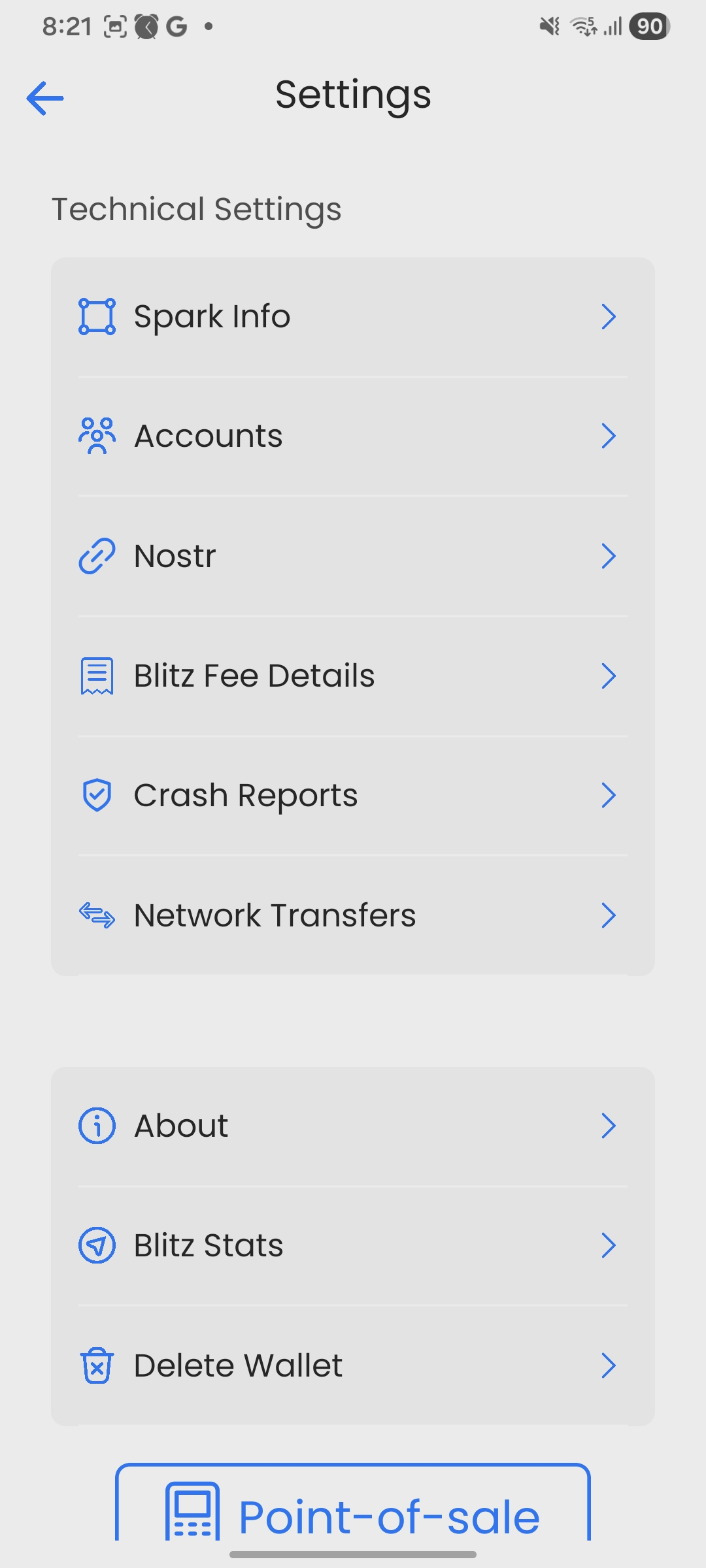Open the Accounts row

click(352, 436)
